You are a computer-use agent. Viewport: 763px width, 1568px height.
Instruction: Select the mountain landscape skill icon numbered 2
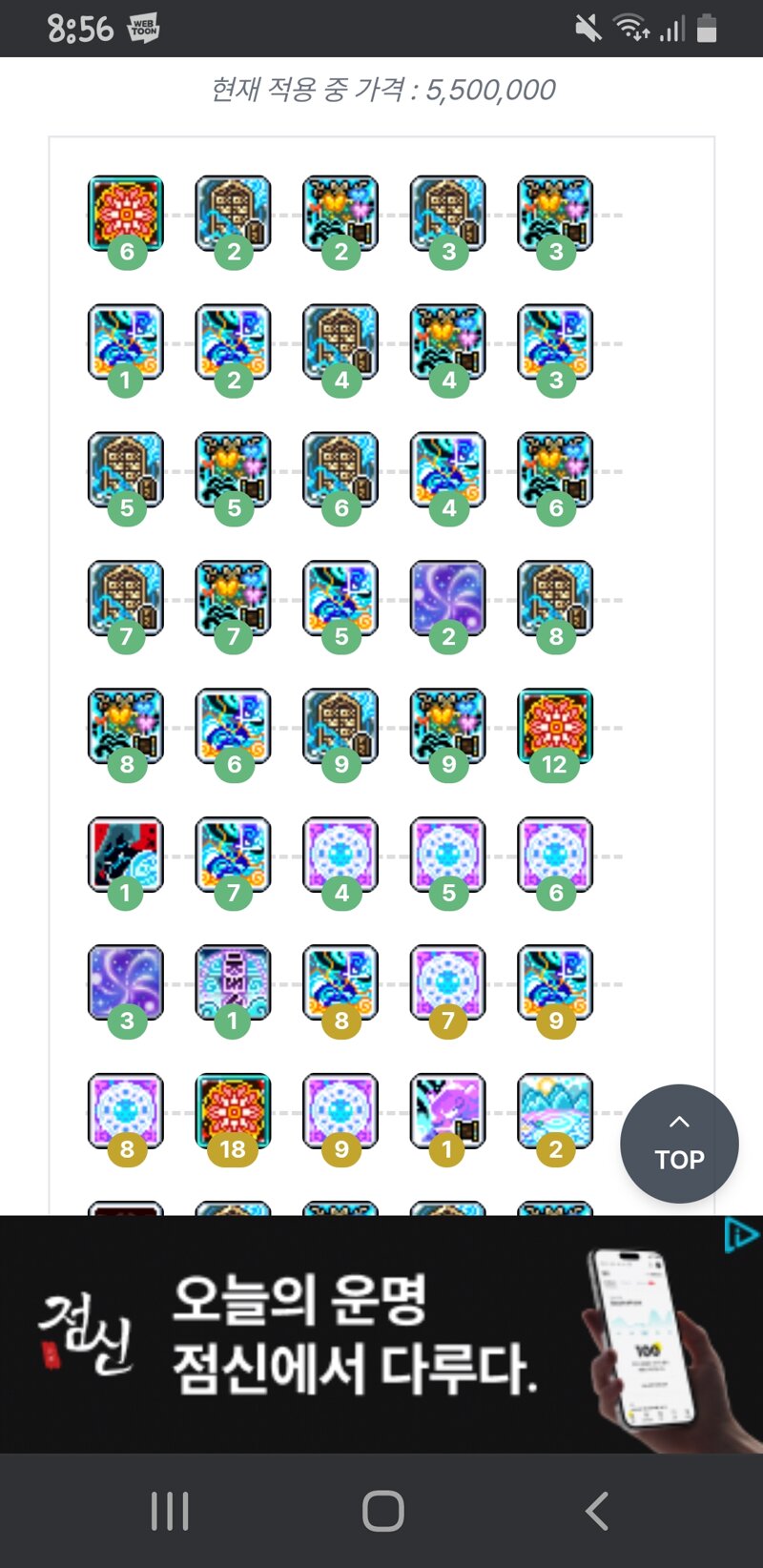[555, 1112]
